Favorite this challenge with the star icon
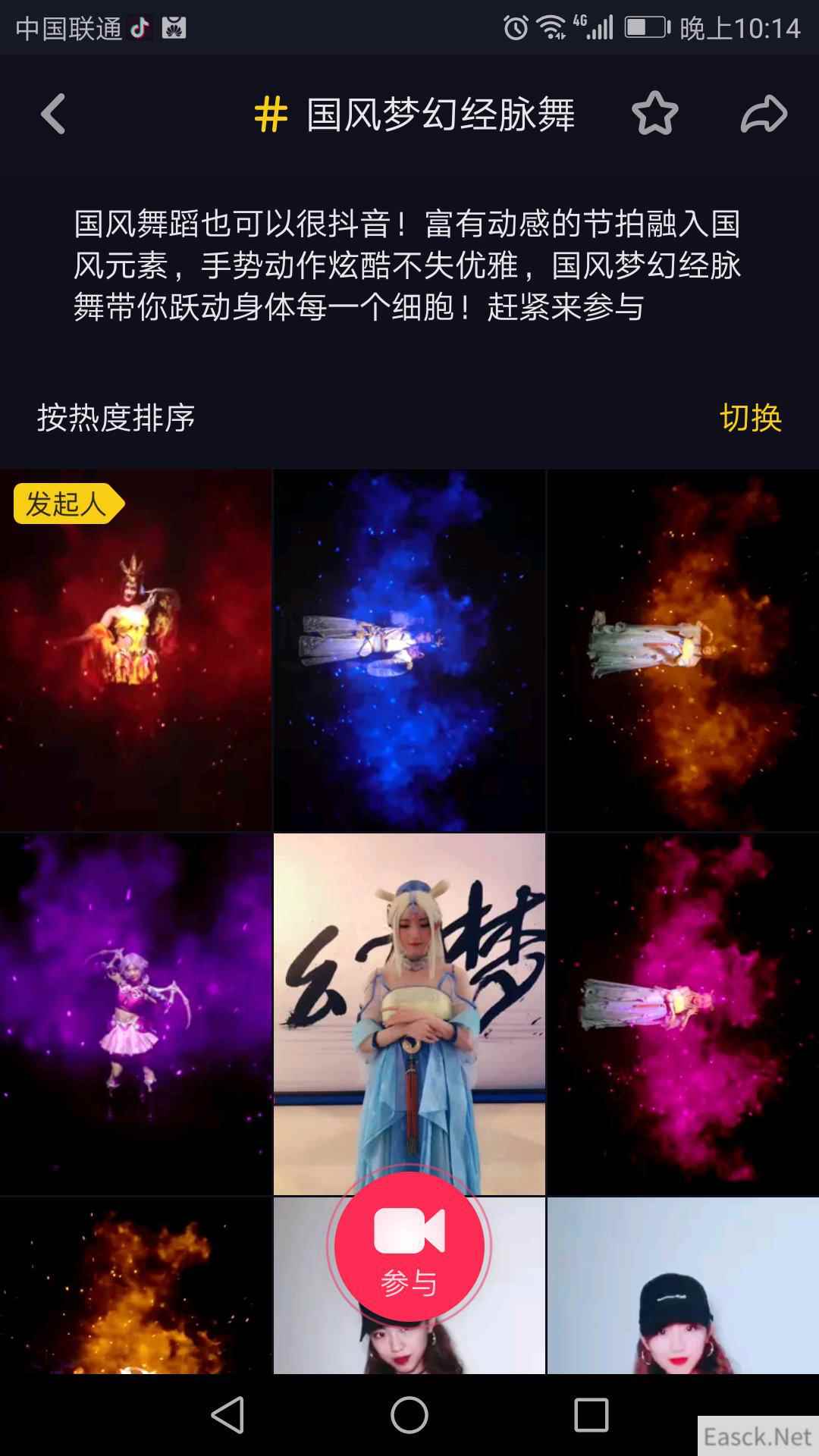This screenshot has width=819, height=1456. (x=654, y=114)
